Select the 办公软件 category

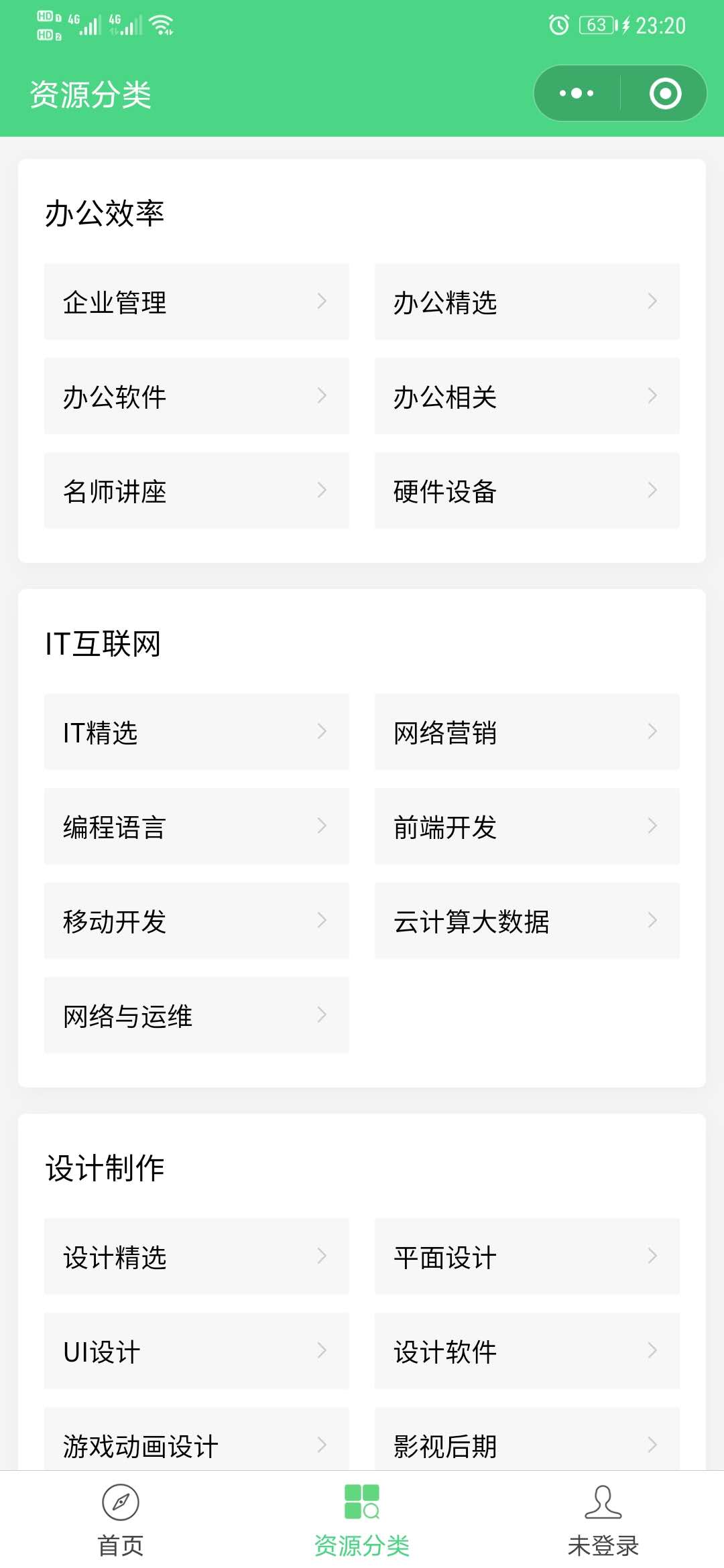click(x=196, y=396)
